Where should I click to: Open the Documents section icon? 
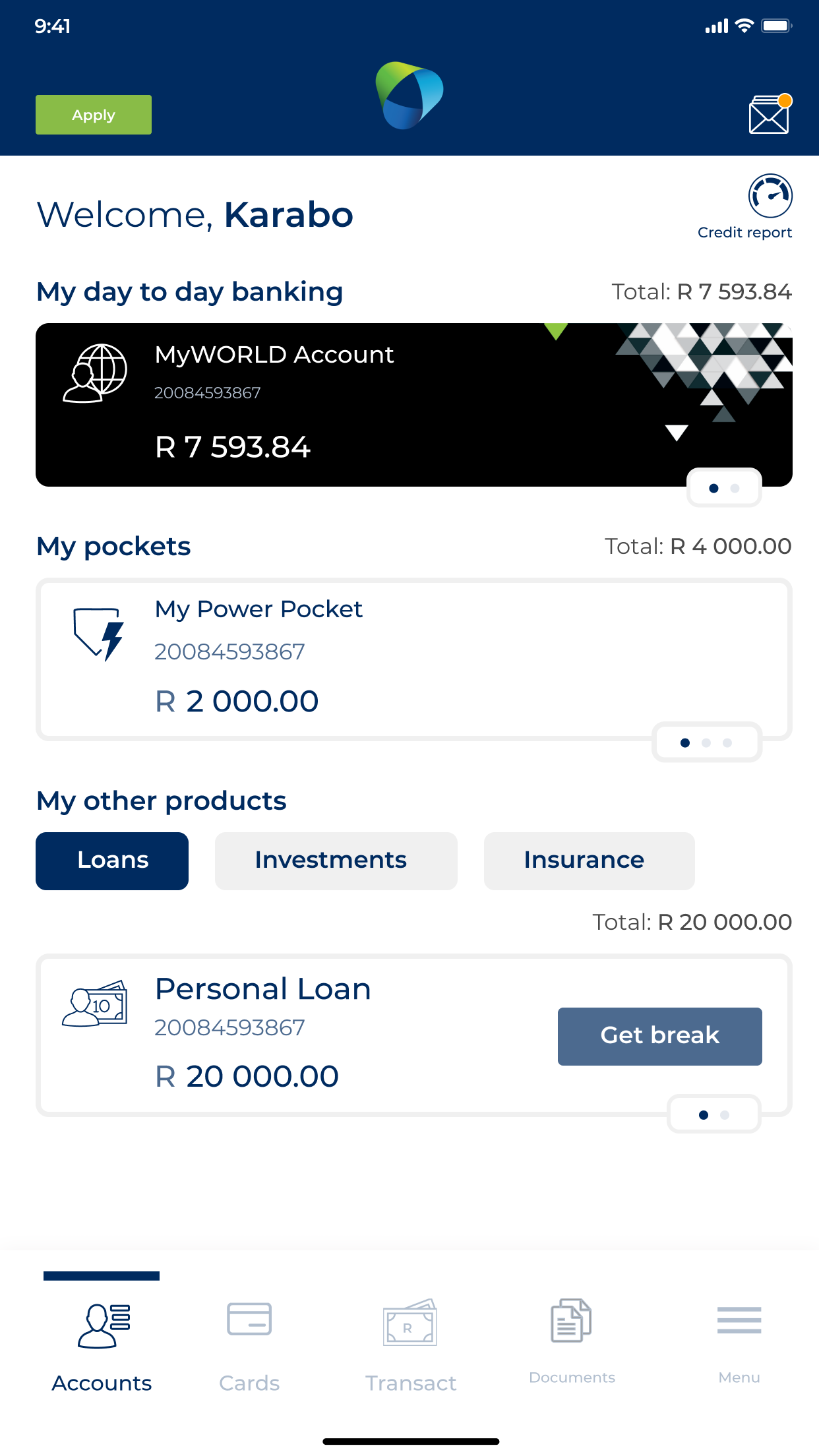point(571,1321)
